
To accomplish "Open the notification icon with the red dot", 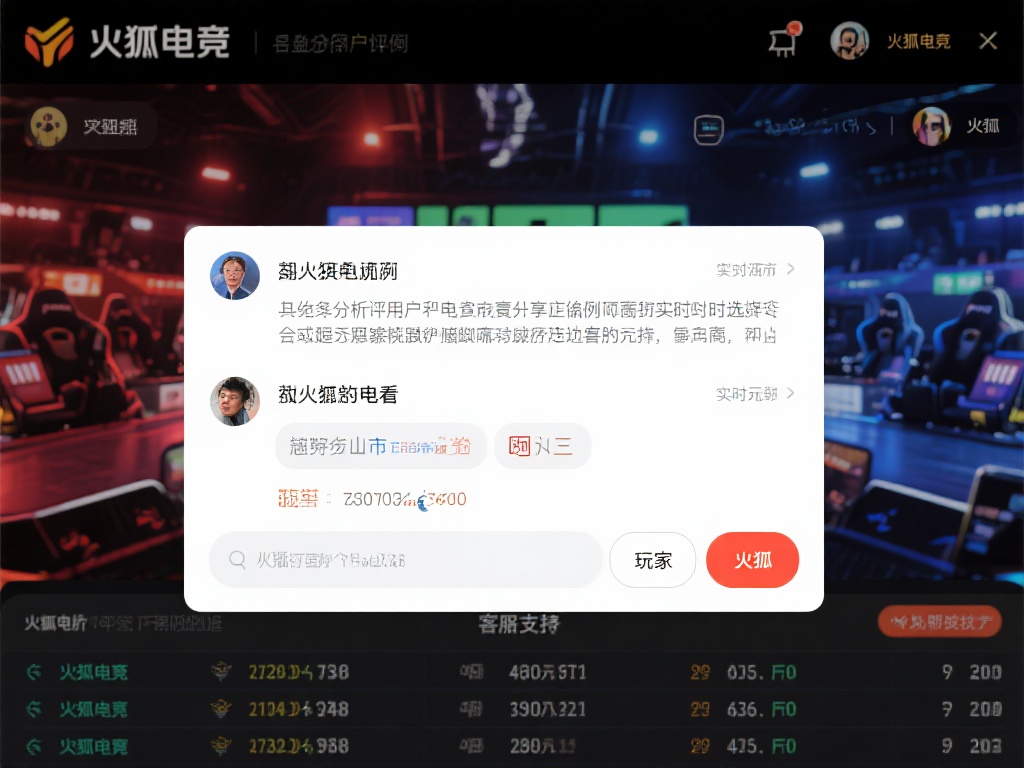I will tap(783, 40).
